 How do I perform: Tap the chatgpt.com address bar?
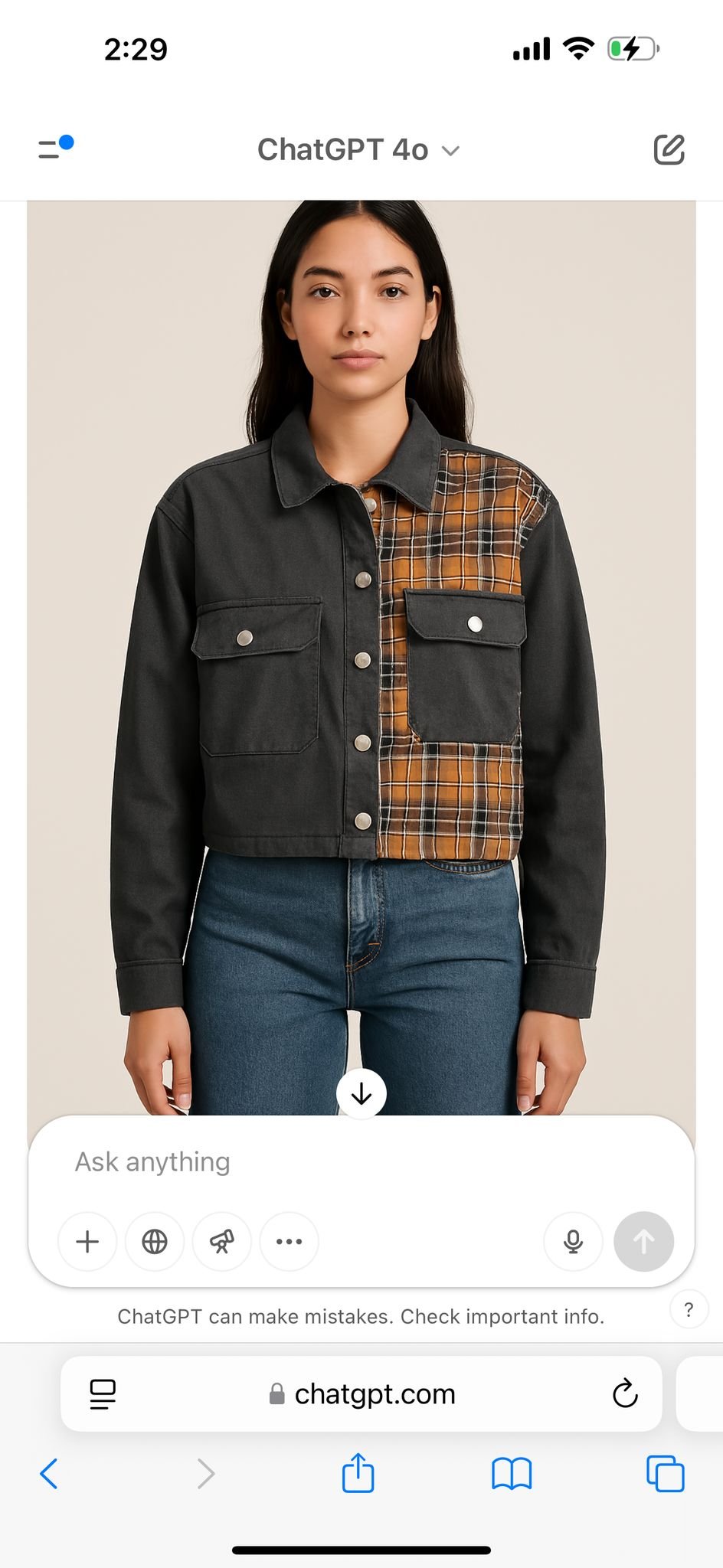361,1394
